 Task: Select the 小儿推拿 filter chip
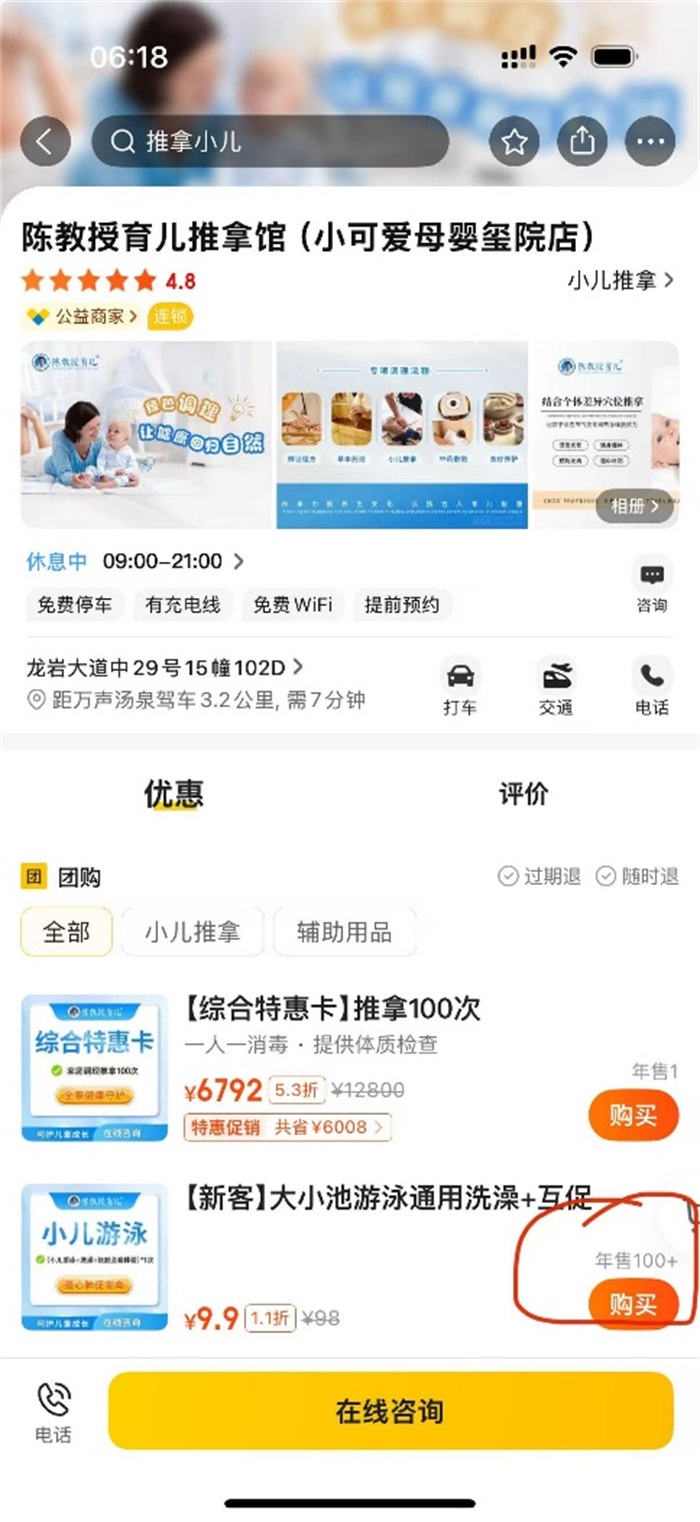pos(193,932)
